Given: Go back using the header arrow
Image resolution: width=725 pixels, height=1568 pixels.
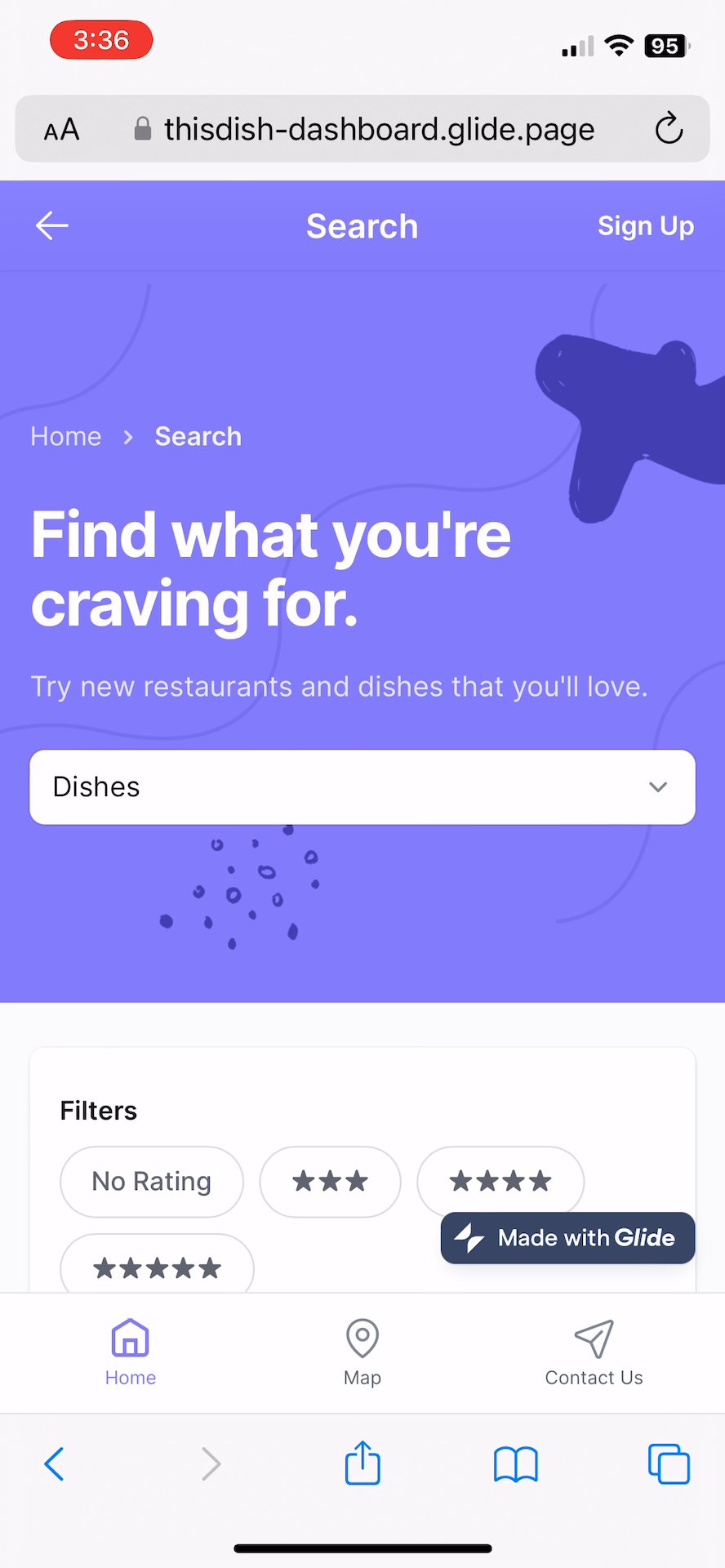Looking at the screenshot, I should (52, 225).
